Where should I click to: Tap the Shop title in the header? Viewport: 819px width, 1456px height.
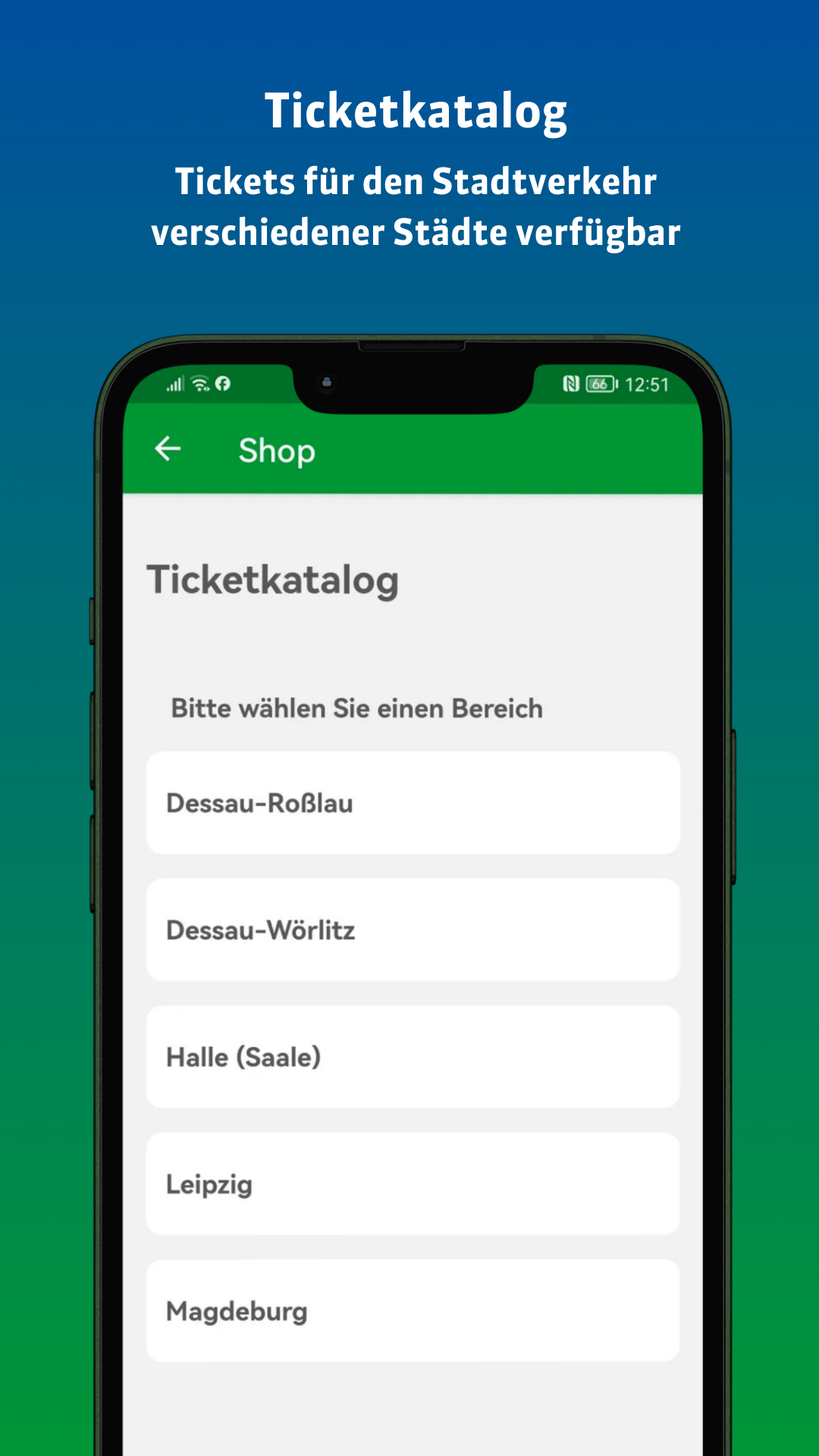tap(276, 450)
